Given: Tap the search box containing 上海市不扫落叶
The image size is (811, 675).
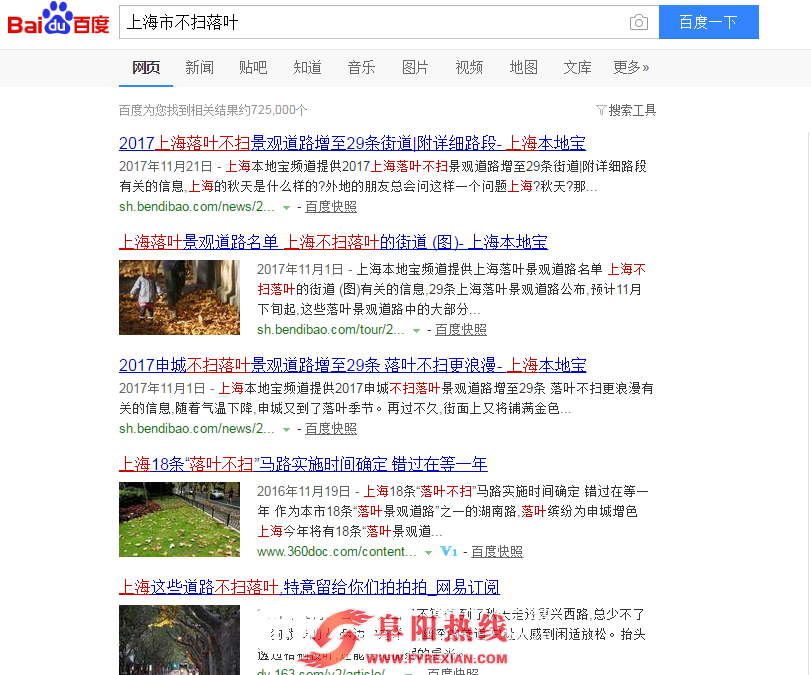Looking at the screenshot, I should click(370, 22).
